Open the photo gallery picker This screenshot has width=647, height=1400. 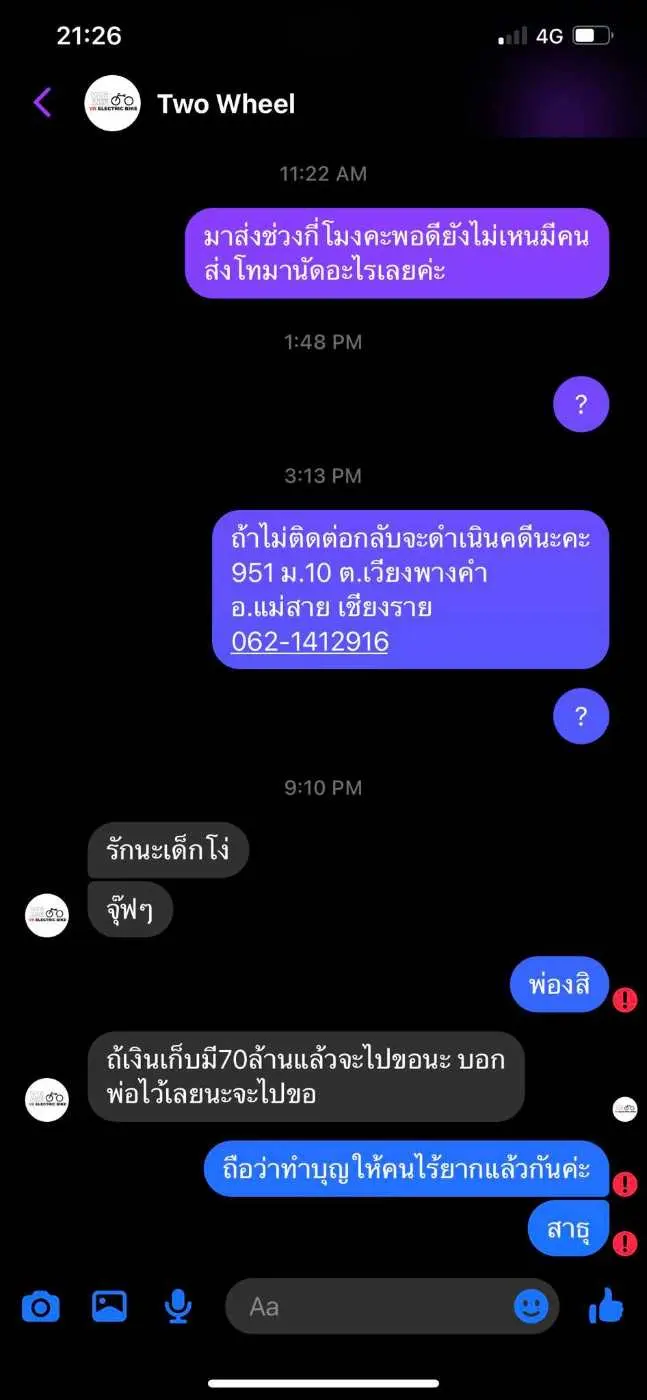click(109, 1305)
